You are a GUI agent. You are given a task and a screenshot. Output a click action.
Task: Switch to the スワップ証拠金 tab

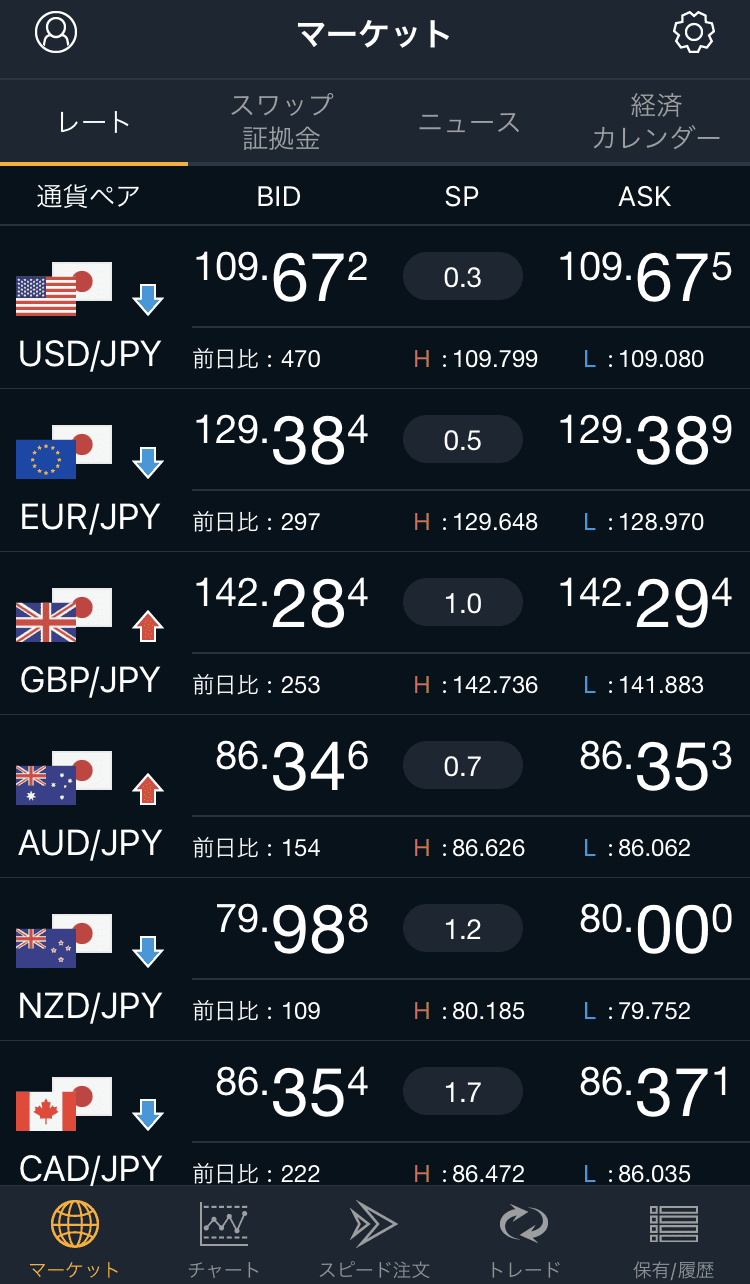coord(281,122)
